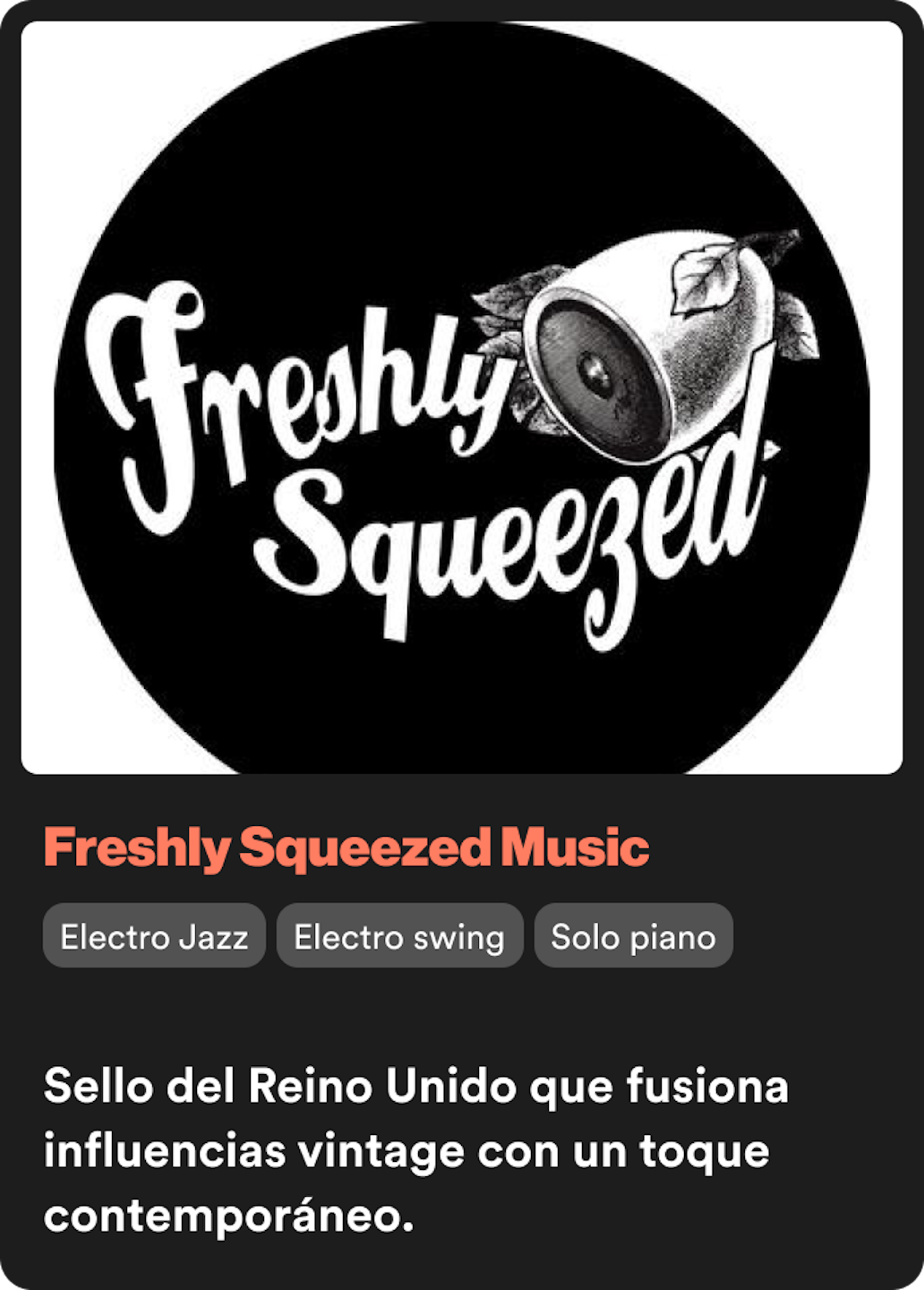Select the Solo piano chip
This screenshot has width=924, height=1290.
tap(633, 936)
